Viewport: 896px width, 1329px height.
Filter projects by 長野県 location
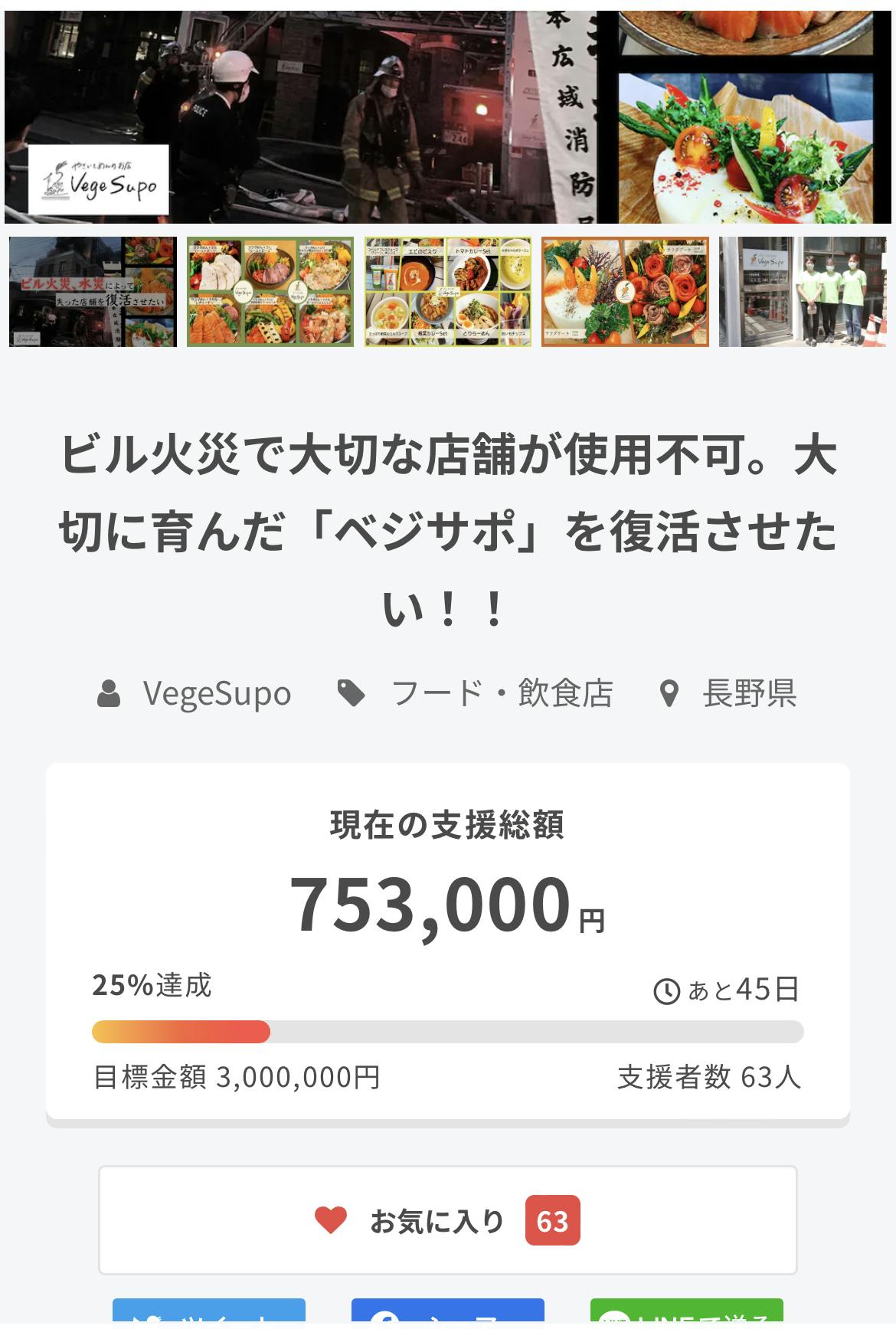coord(749,694)
